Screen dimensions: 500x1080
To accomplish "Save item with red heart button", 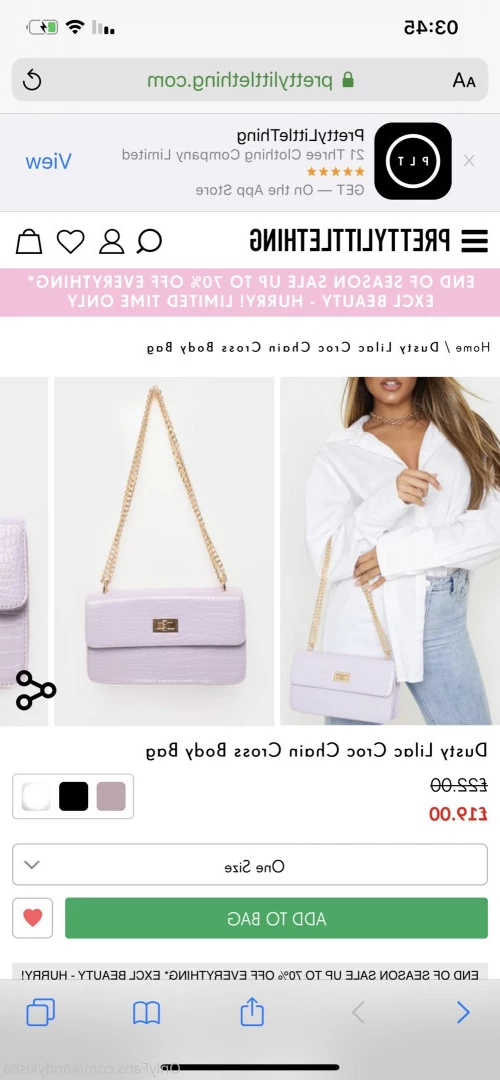I will (32, 918).
